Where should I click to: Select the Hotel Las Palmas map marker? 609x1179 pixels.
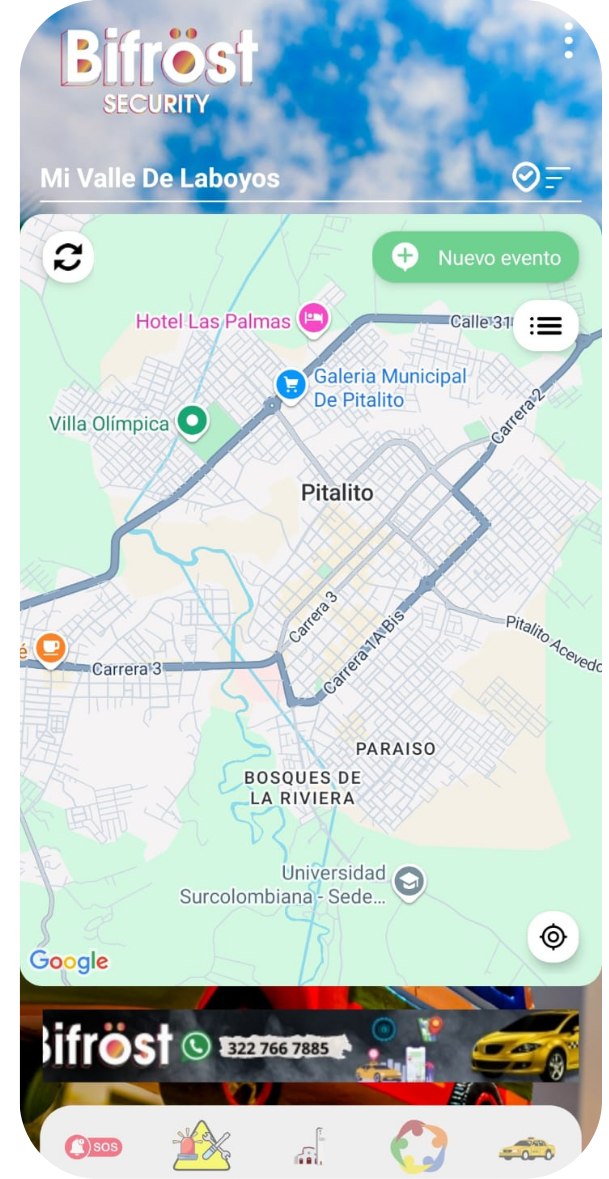314,320
